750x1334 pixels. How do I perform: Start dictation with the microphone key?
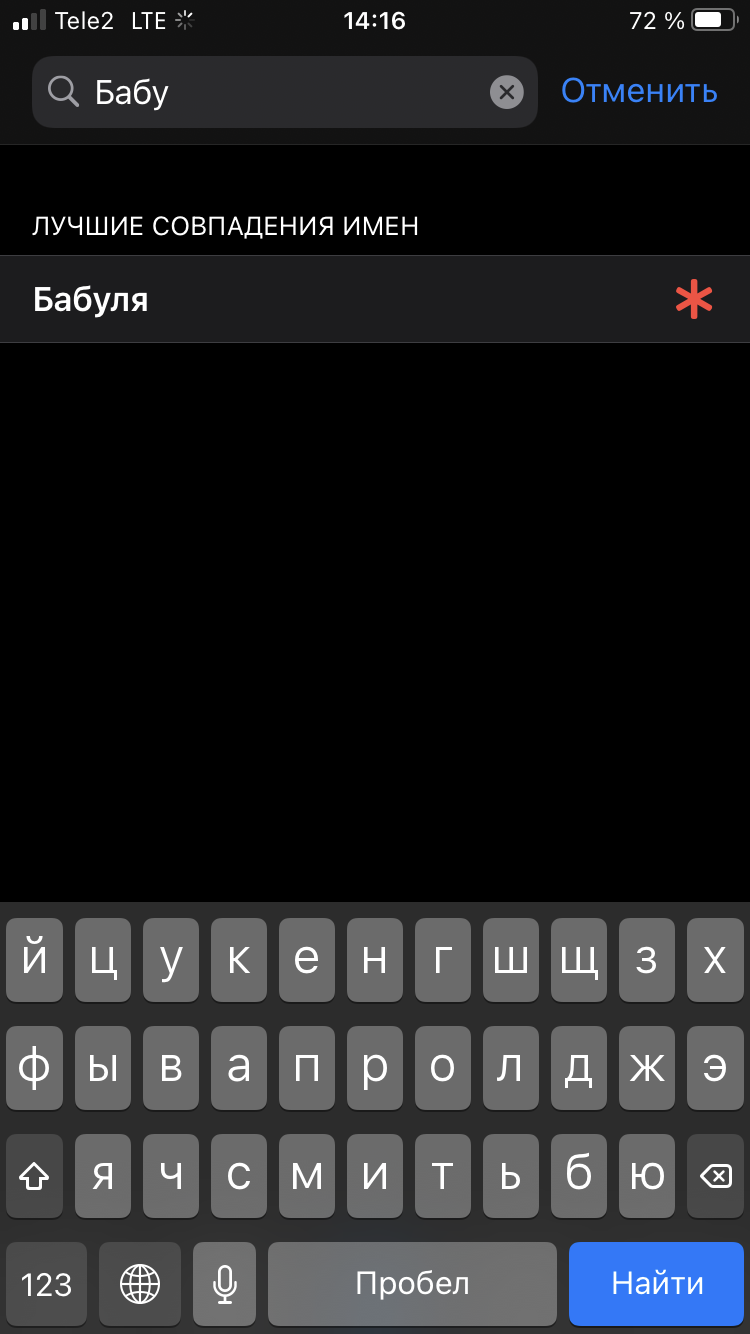pos(225,1283)
